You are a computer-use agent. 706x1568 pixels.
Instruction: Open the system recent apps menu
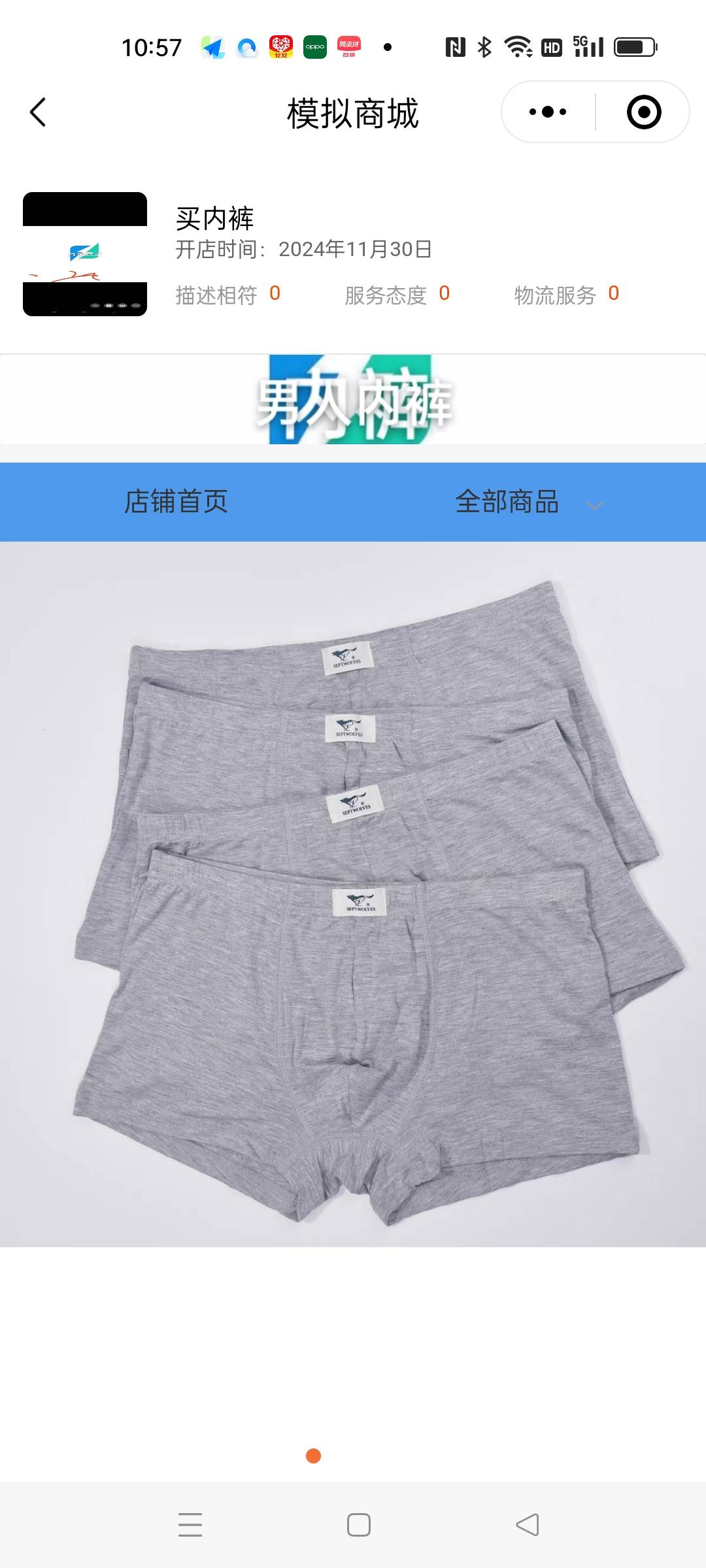click(x=190, y=1525)
